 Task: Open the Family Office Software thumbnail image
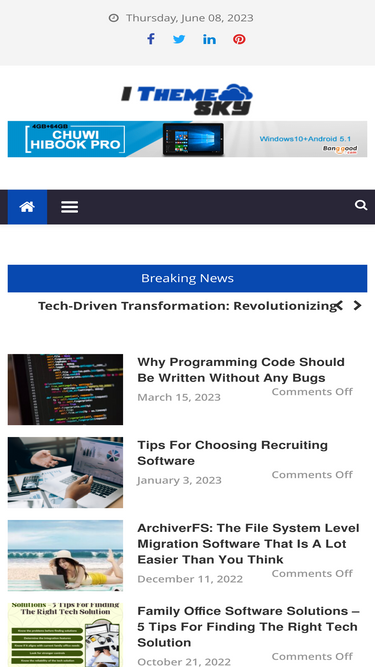click(65, 635)
